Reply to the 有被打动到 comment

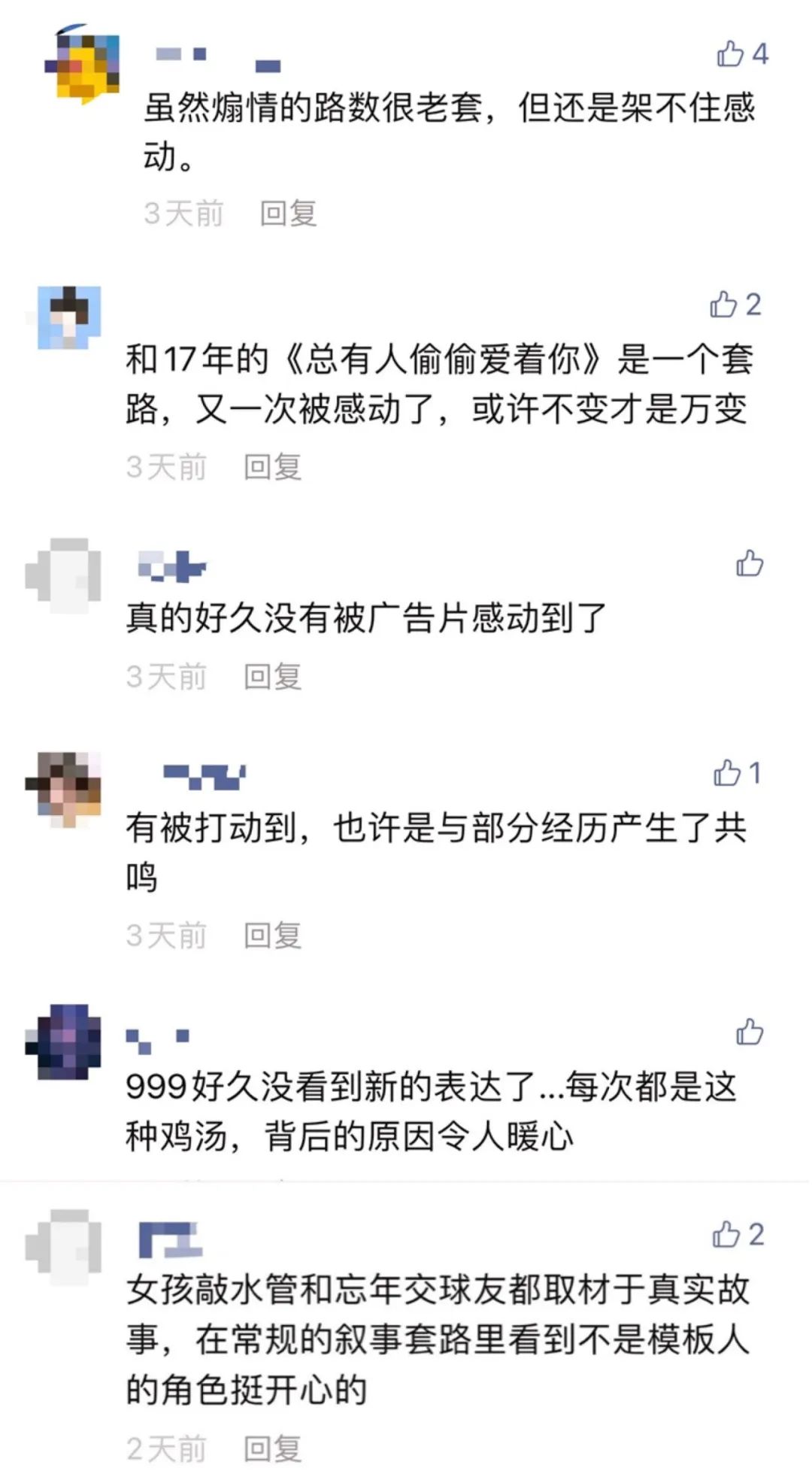pos(272,936)
